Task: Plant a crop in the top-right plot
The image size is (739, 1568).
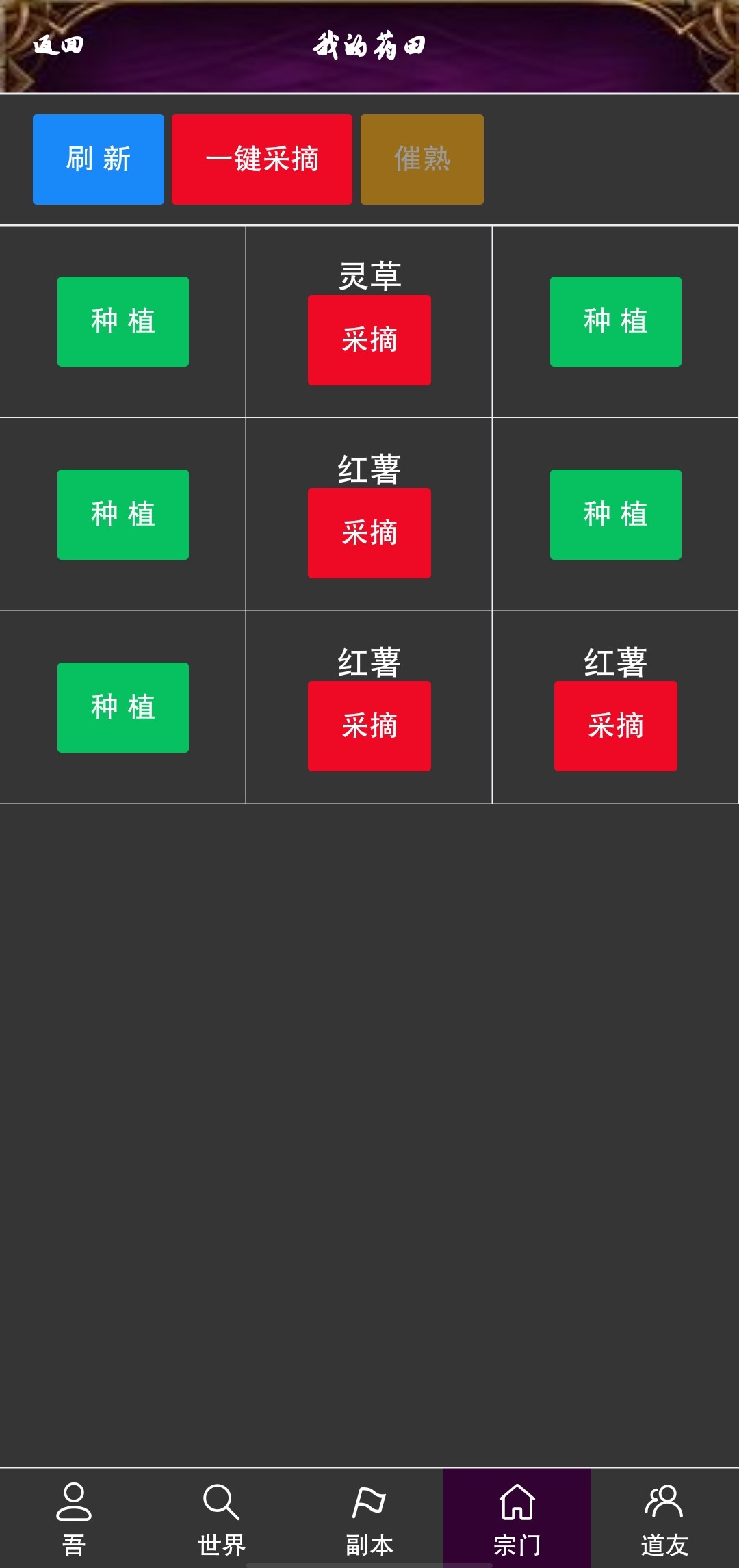Action: coord(616,322)
